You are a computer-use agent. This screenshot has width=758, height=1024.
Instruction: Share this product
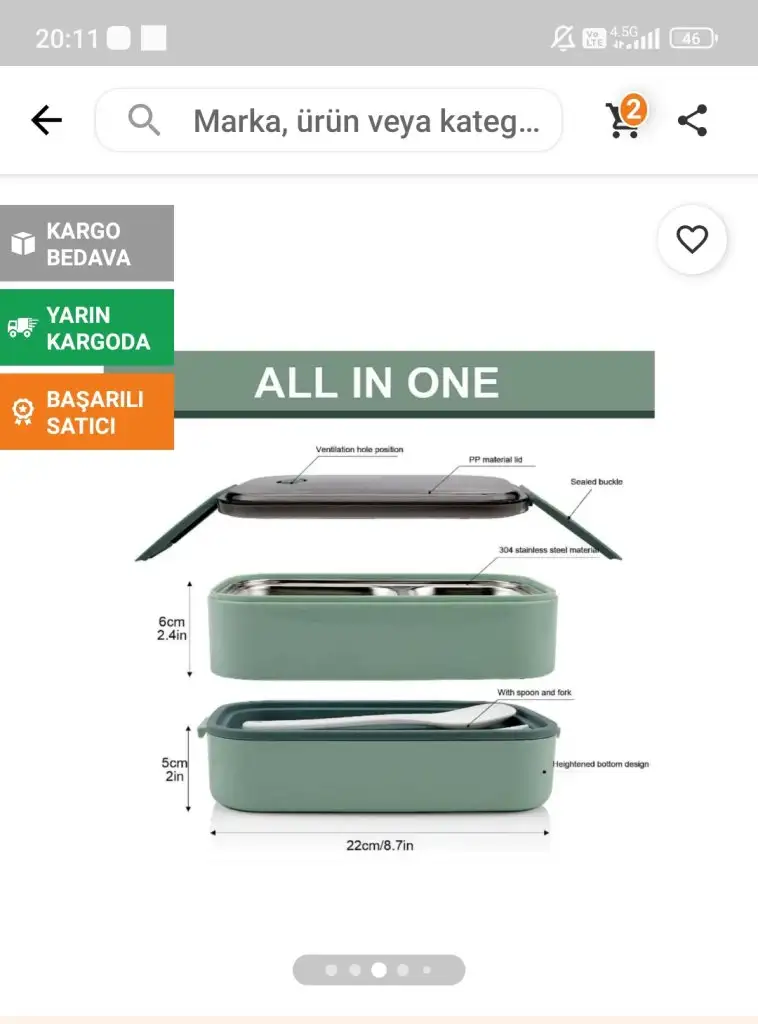(x=692, y=121)
